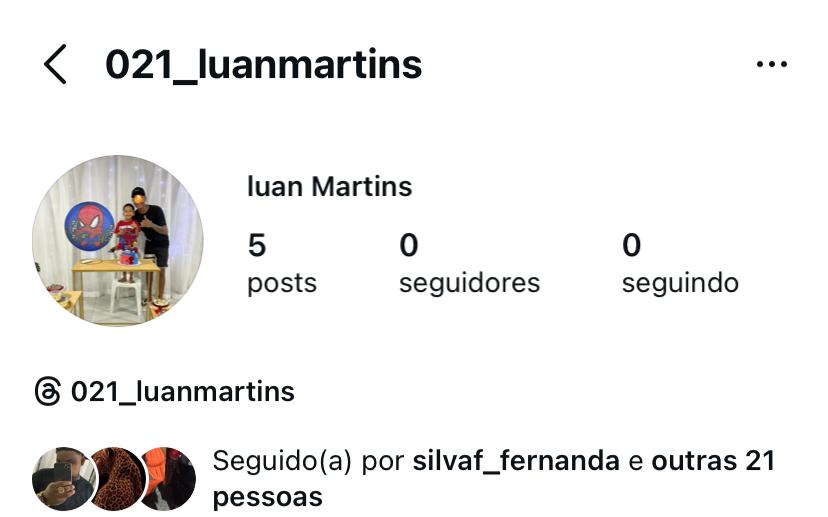
Task: Open the Threads profile 021_luanmartins
Action: click(165, 391)
